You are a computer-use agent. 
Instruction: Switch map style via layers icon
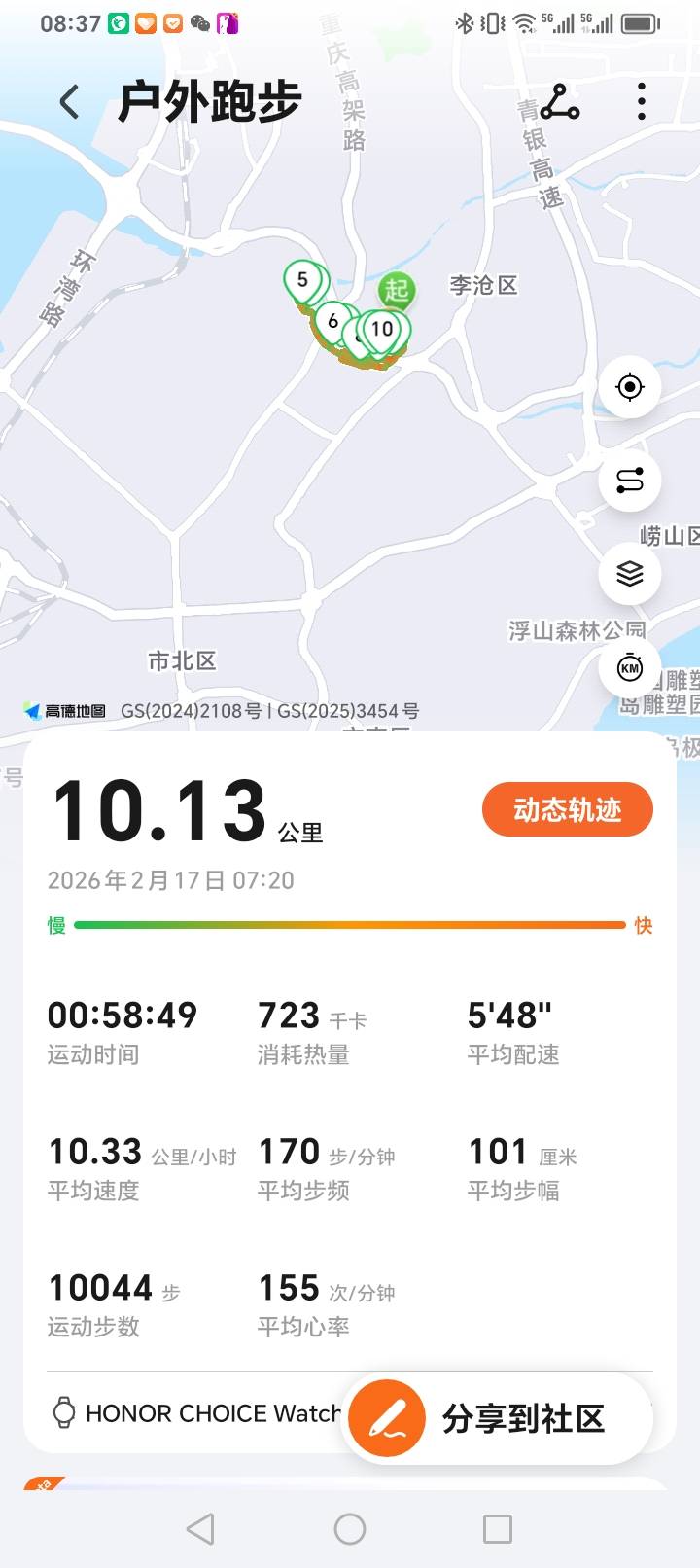[630, 574]
